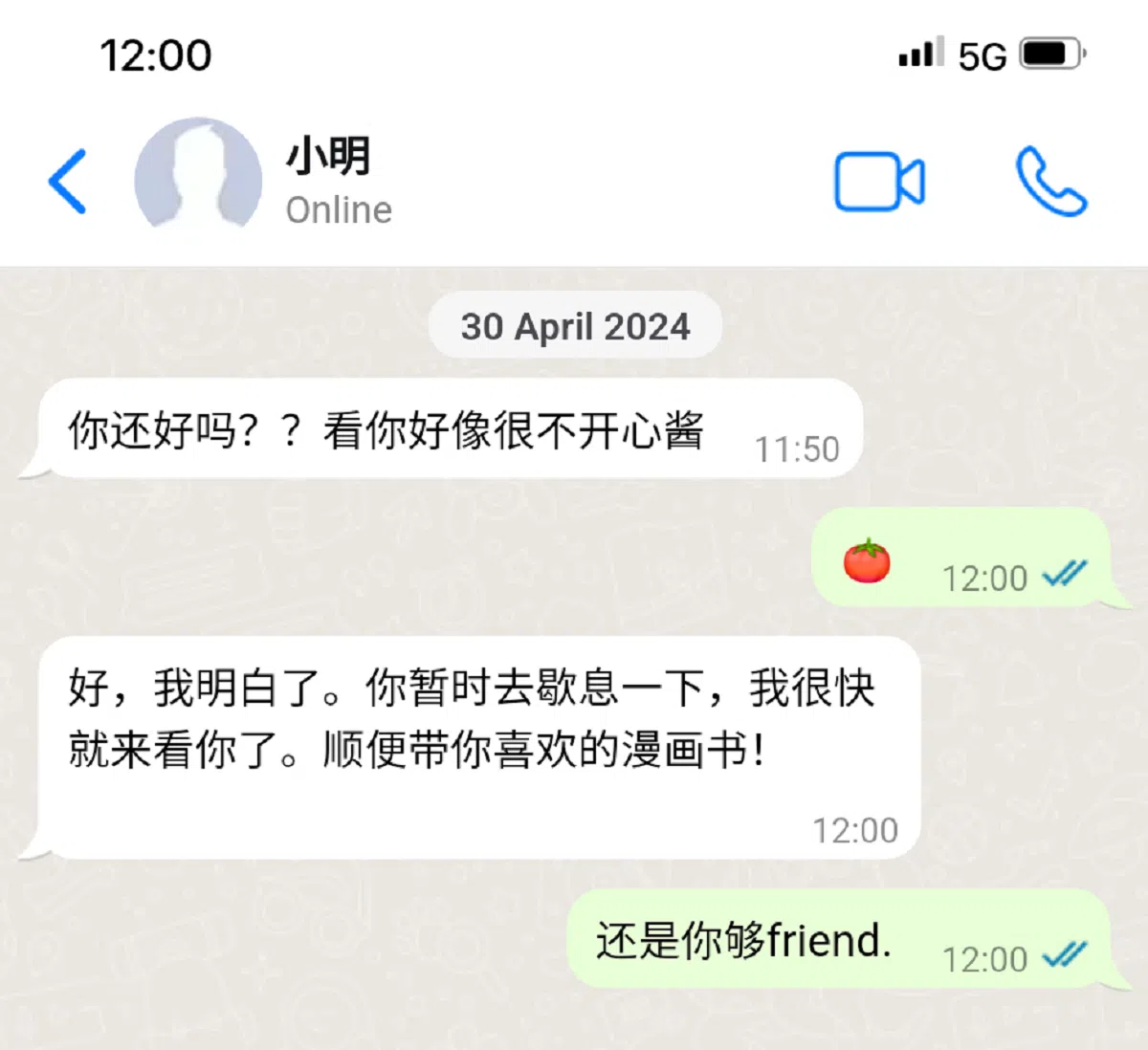Open 小明's contact info from the name header
Image resolution: width=1148 pixels, height=1050 pixels.
(329, 157)
